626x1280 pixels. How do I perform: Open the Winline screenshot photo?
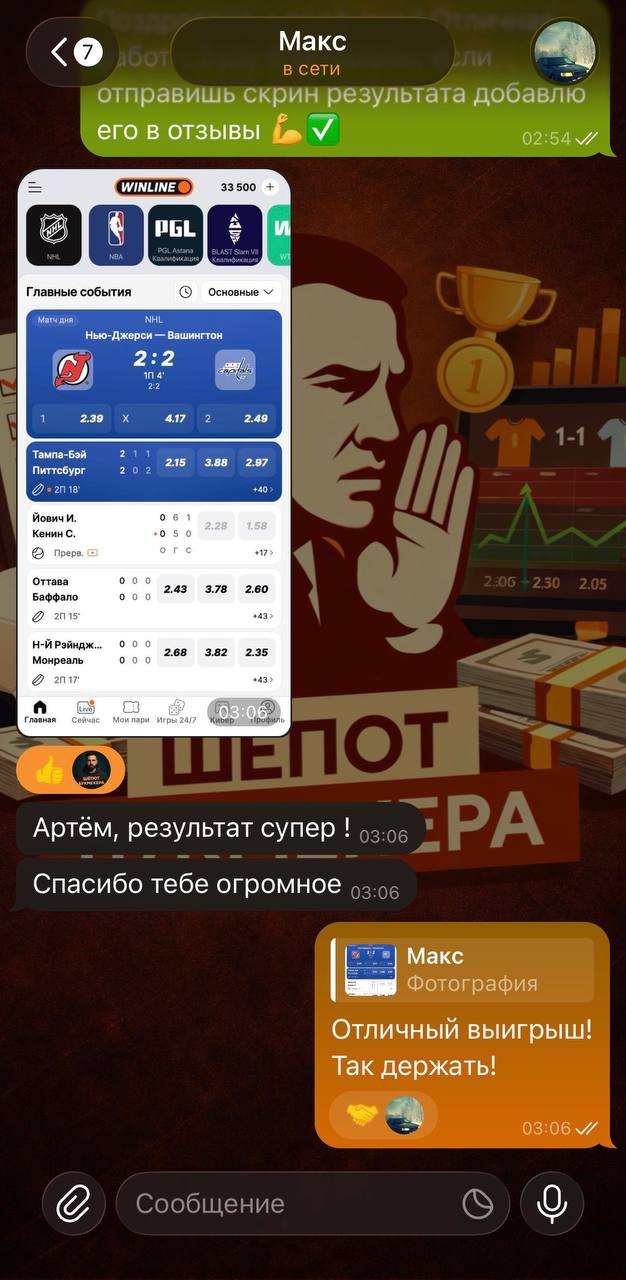tap(154, 452)
